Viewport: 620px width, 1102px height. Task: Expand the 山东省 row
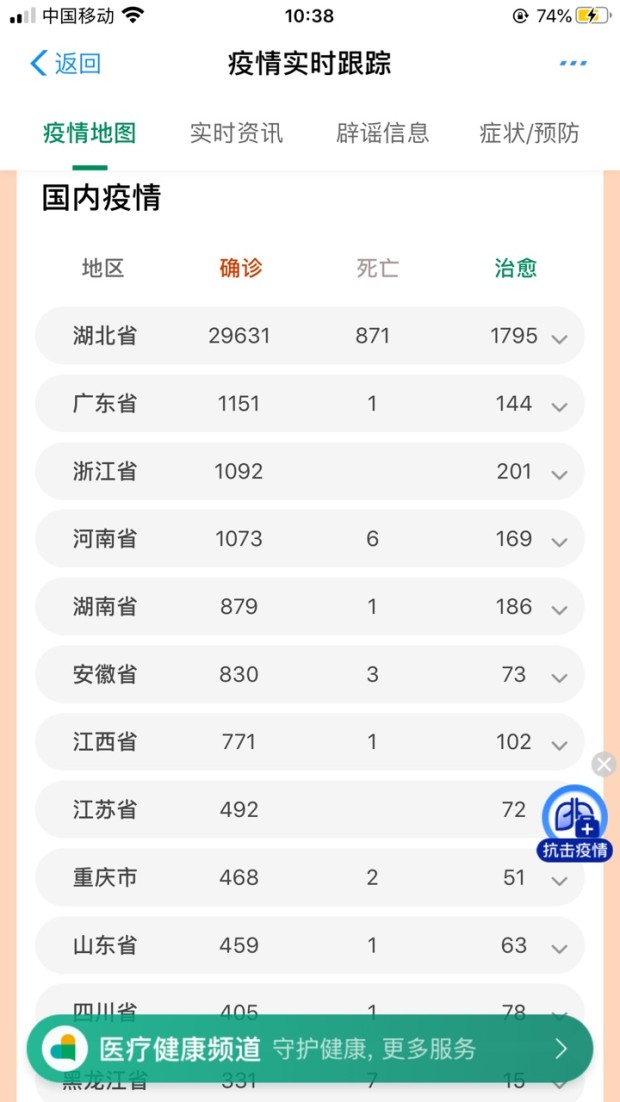559,948
